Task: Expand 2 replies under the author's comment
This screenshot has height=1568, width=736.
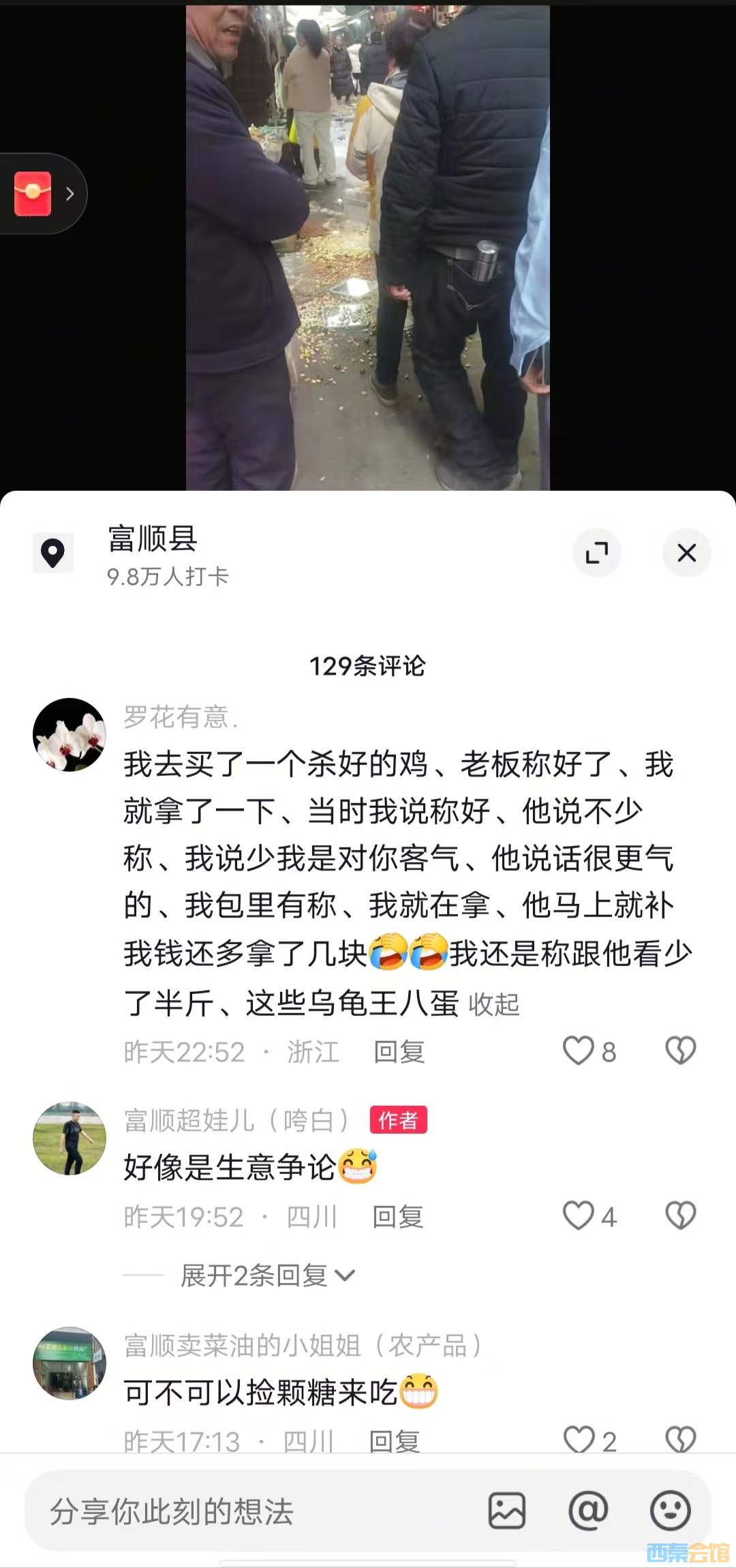Action: [x=267, y=1276]
